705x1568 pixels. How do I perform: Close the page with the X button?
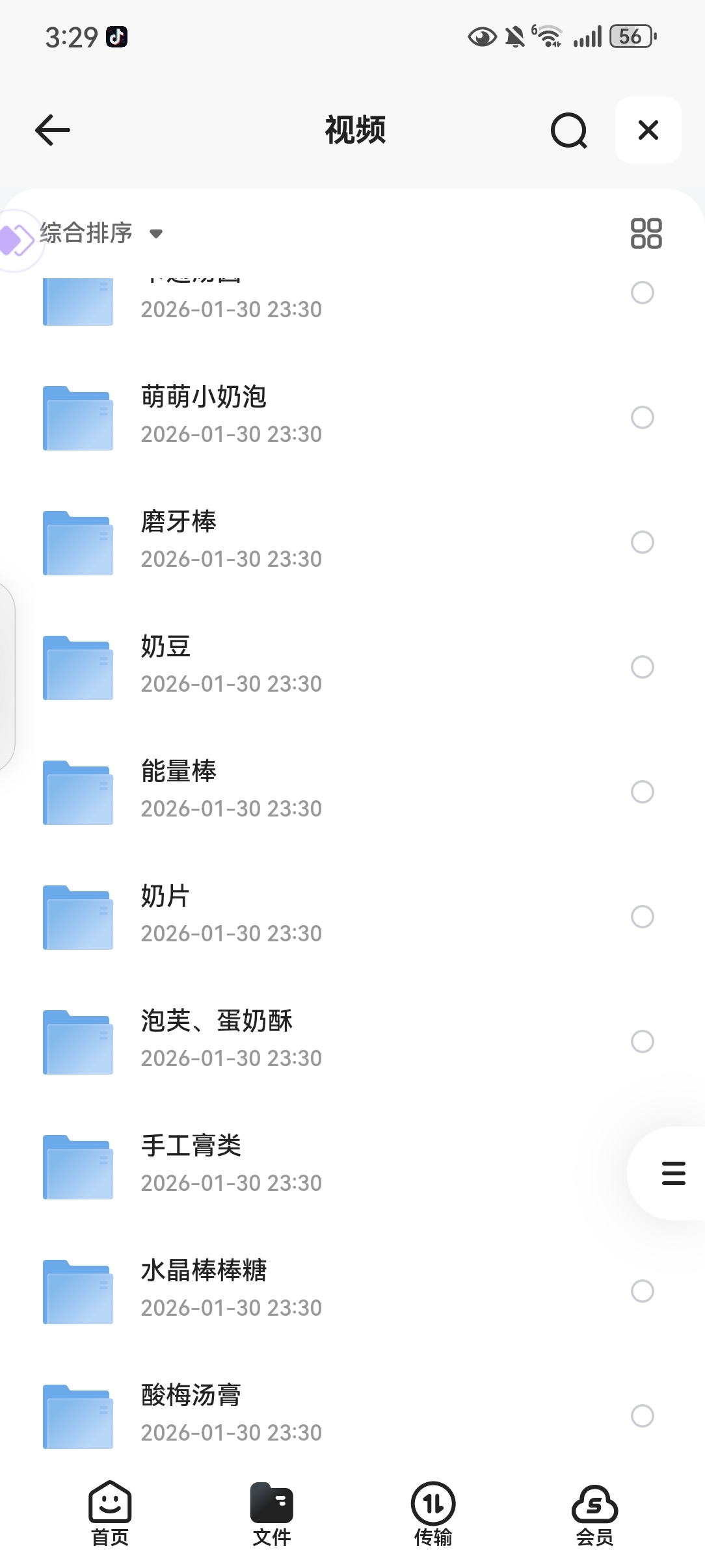[648, 130]
